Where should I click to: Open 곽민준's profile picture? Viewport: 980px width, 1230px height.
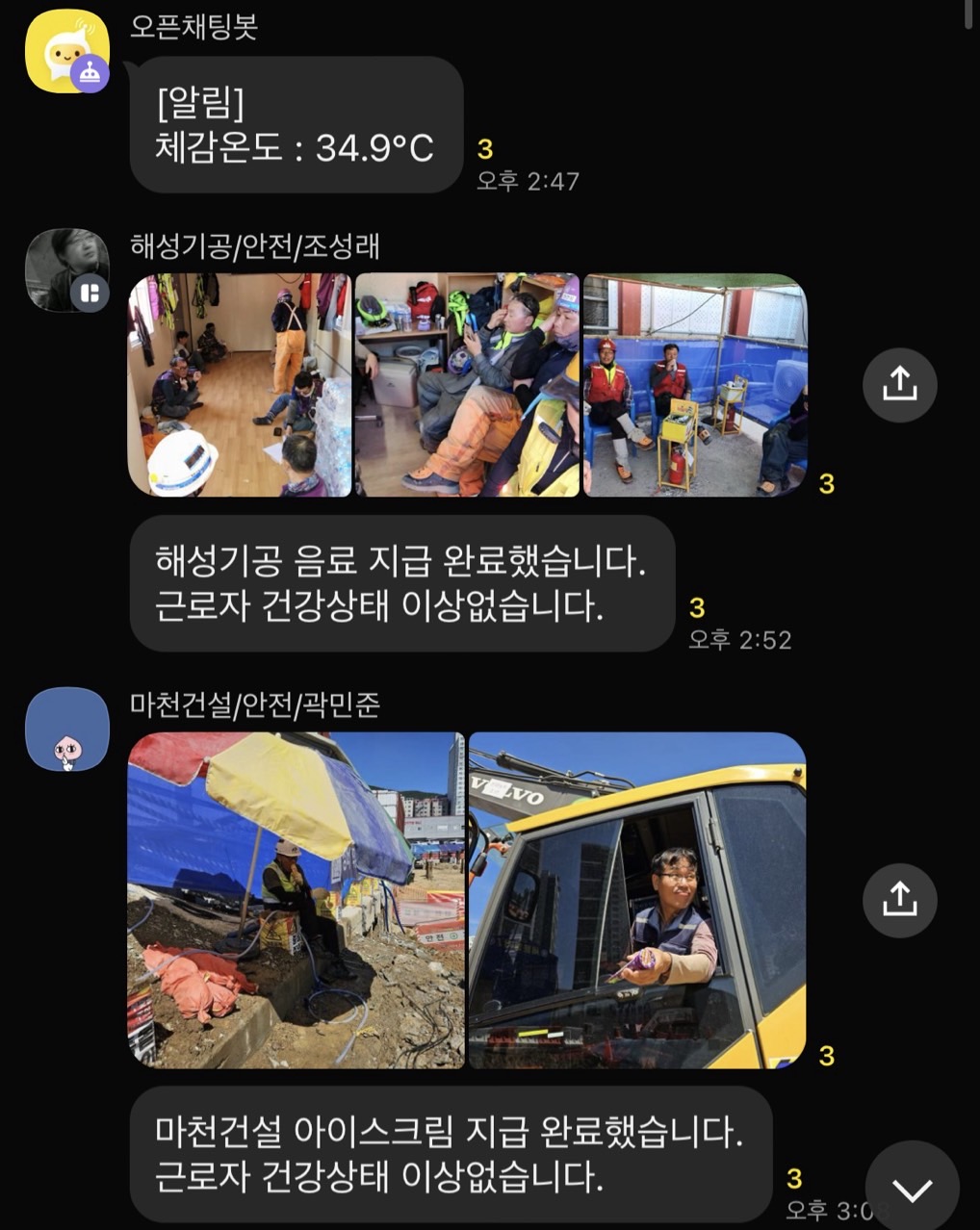[x=66, y=730]
